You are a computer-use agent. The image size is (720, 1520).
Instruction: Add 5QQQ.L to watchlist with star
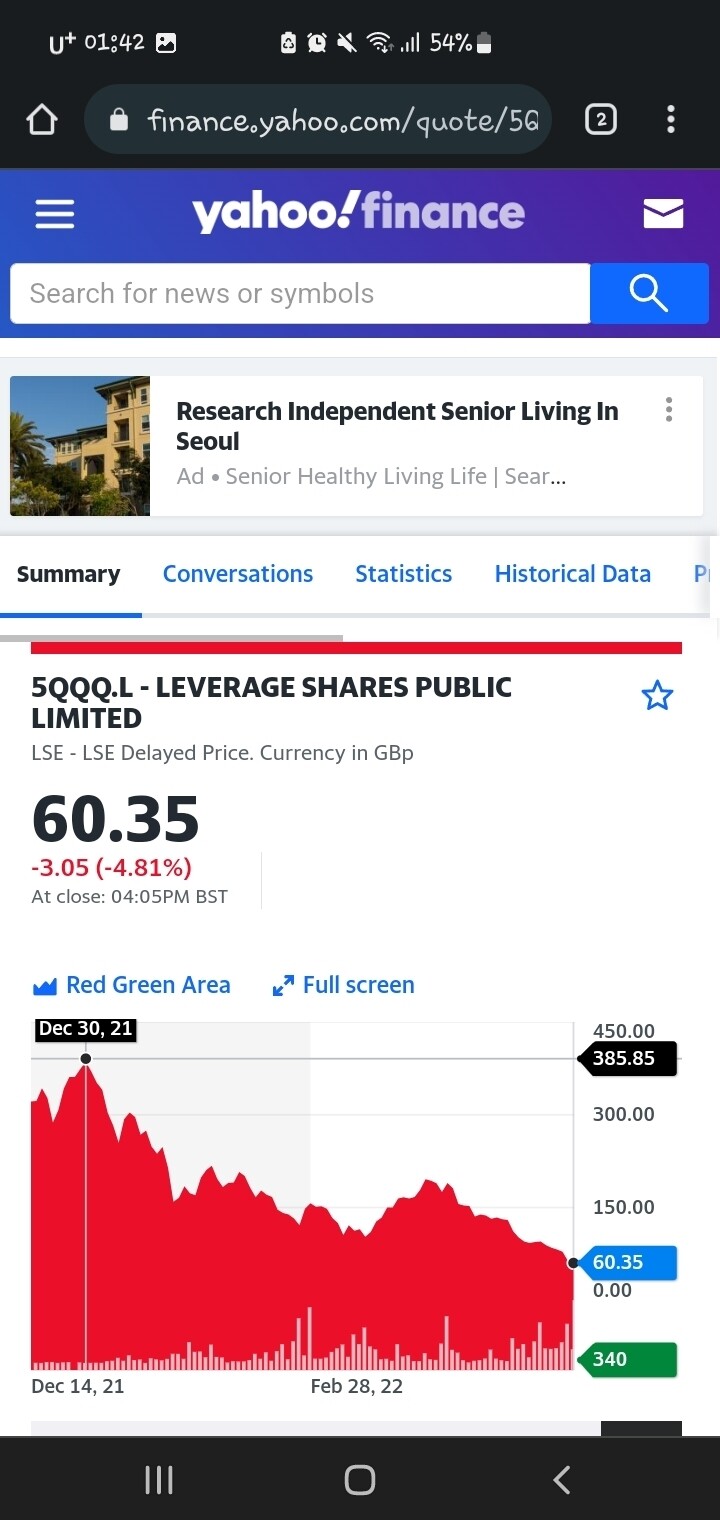(657, 696)
